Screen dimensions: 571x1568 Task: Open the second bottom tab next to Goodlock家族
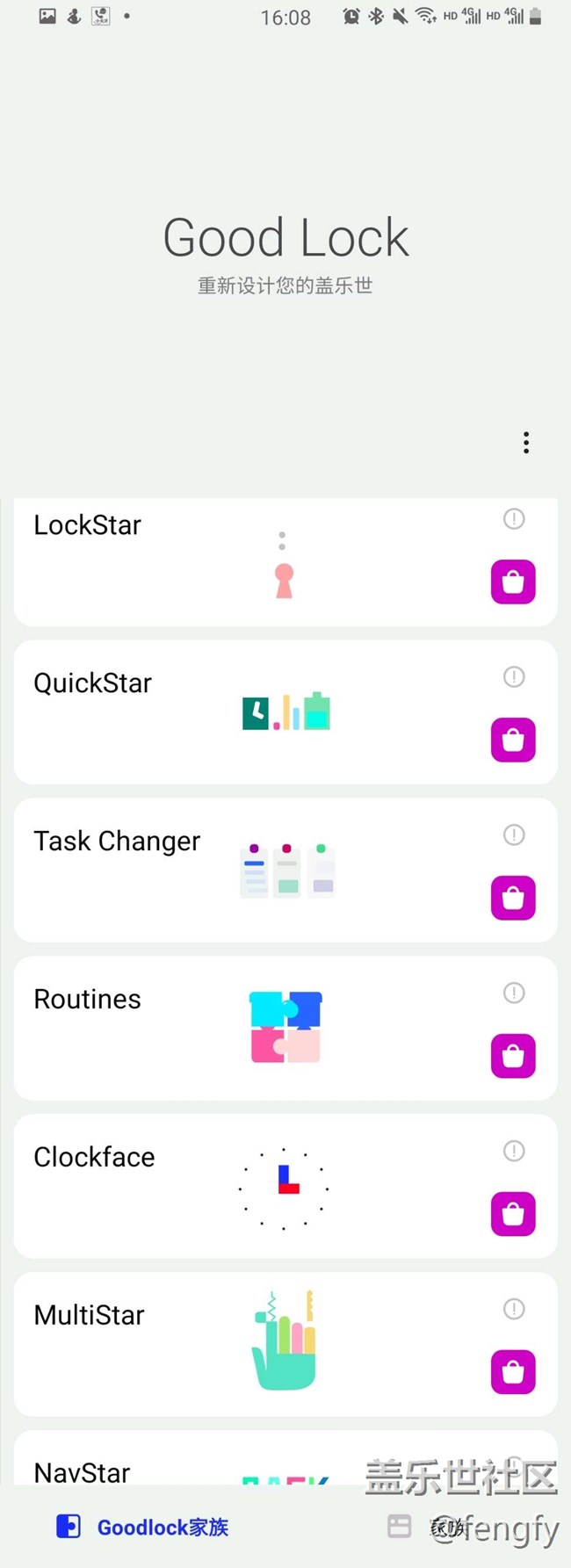click(428, 1527)
